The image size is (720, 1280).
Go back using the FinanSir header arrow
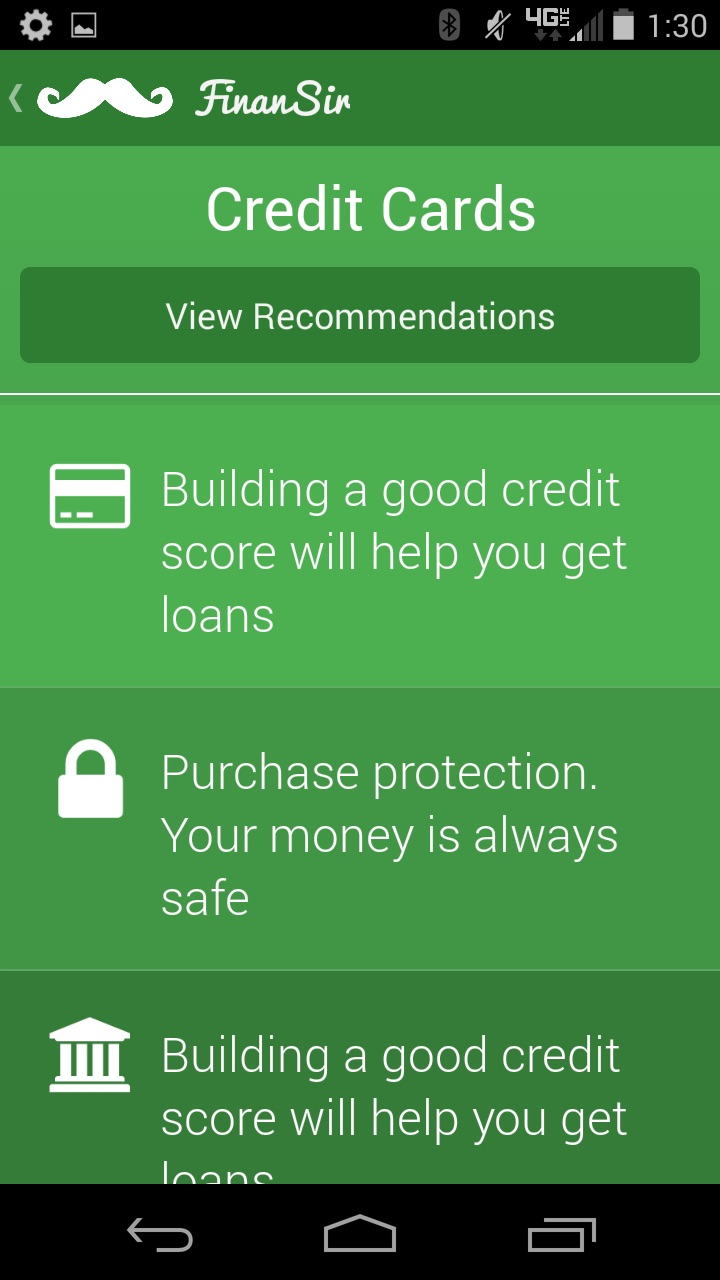[16, 98]
